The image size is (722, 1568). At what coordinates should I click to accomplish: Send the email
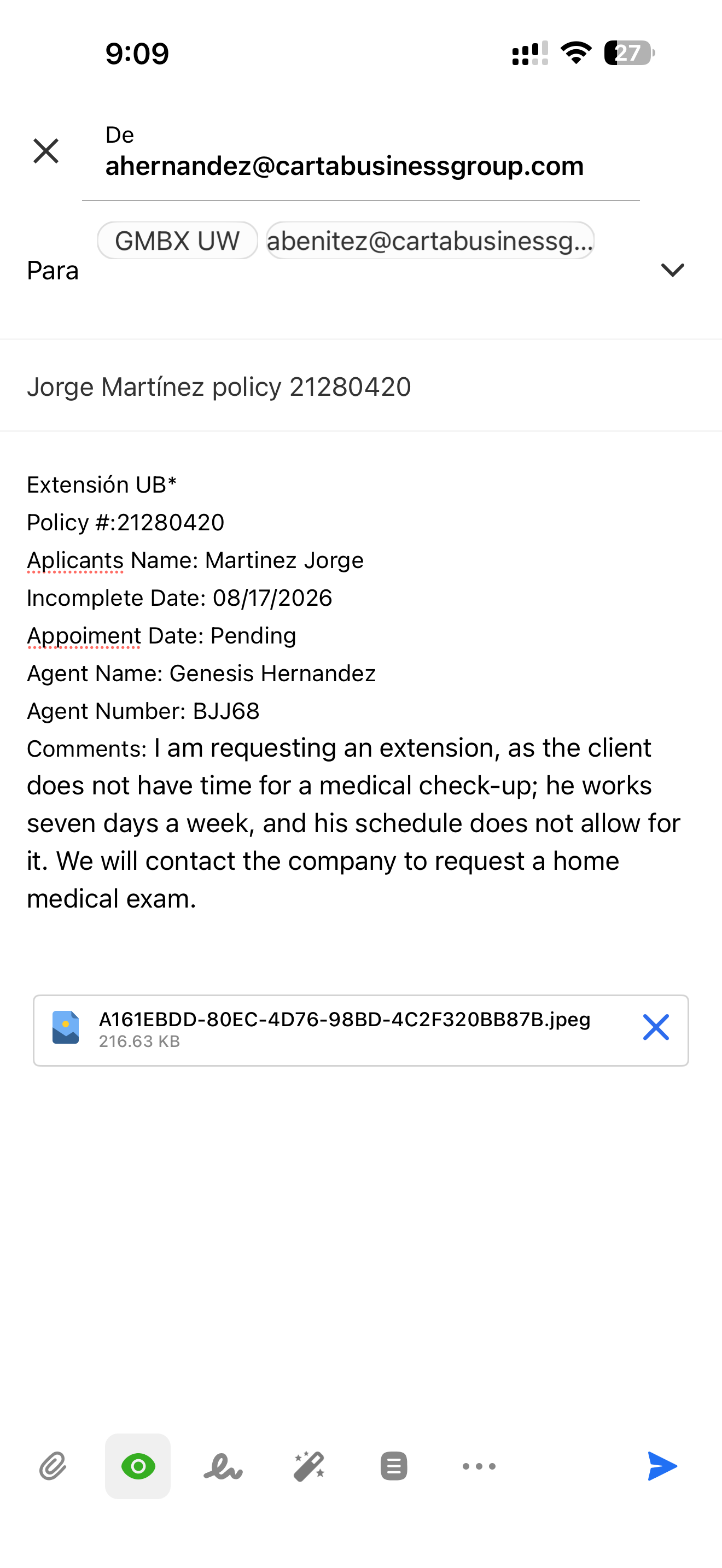click(662, 1466)
